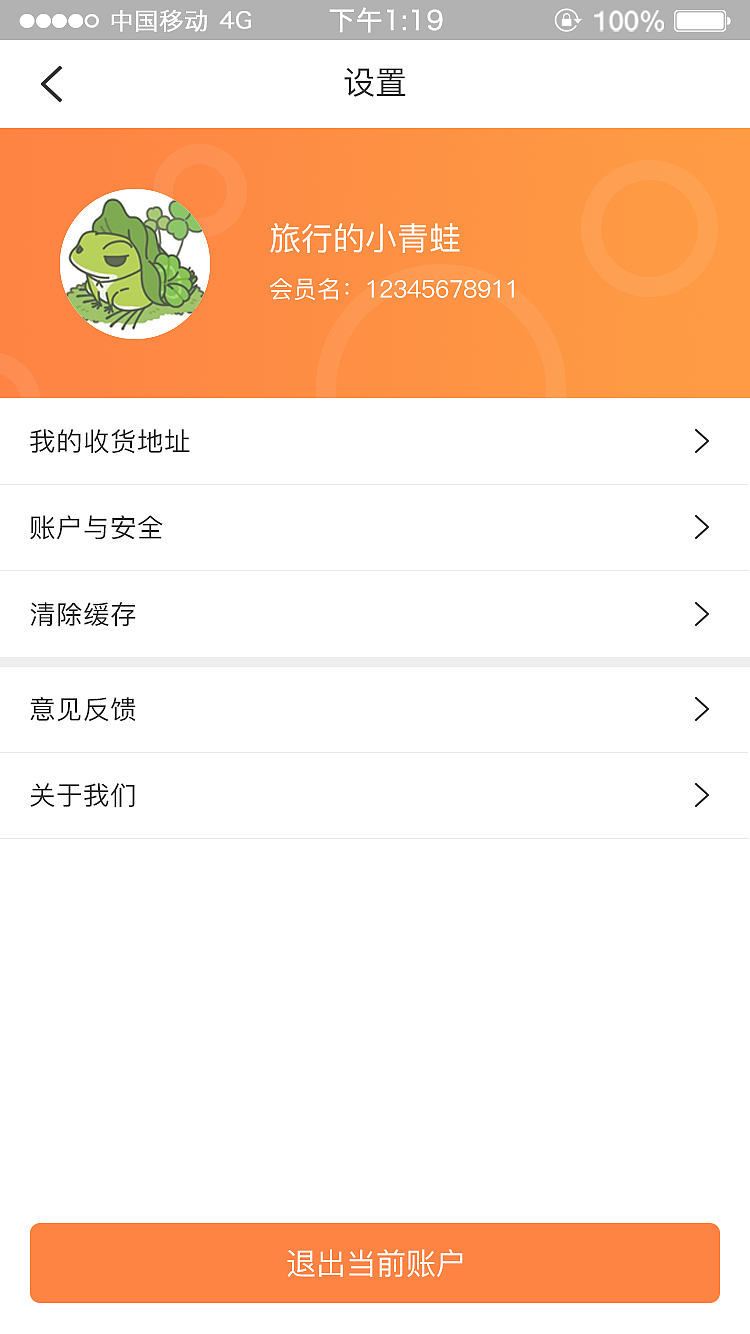This screenshot has height=1334, width=750.
Task: Expand 账户与安全 via its chevron
Action: click(x=701, y=527)
